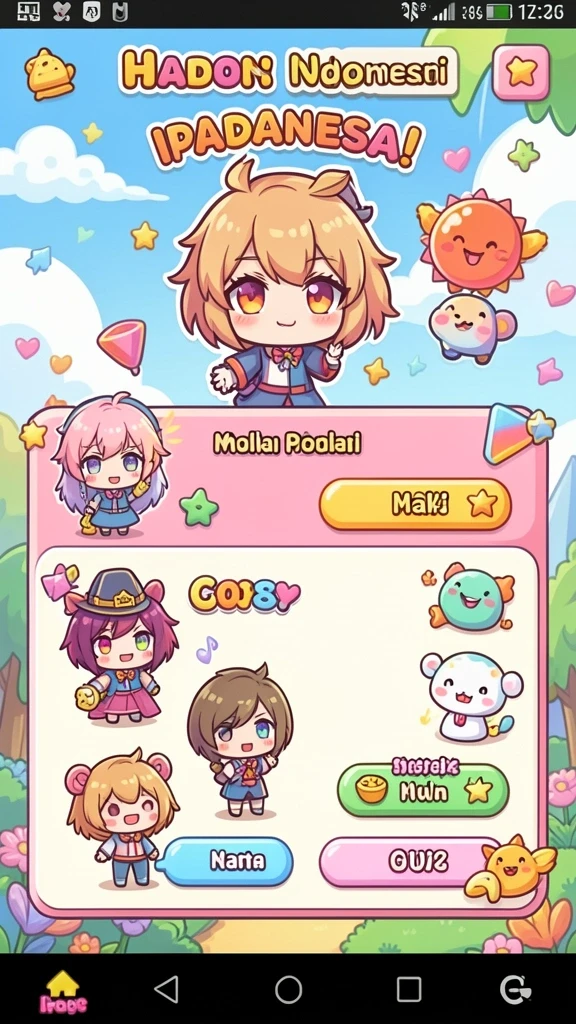Open recent apps with the square button
This screenshot has height=1024, width=576.
[409, 989]
